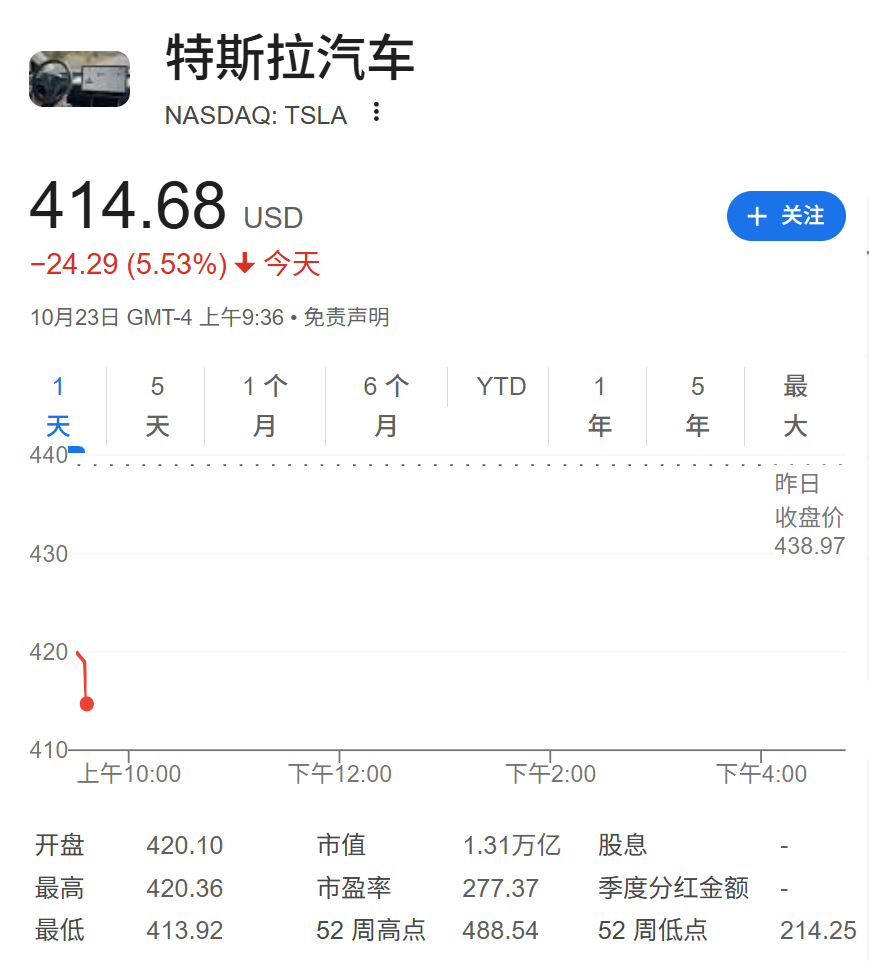The height and width of the screenshot is (971, 869).
Task: Select the 1天 time range tab
Action: [x=58, y=404]
